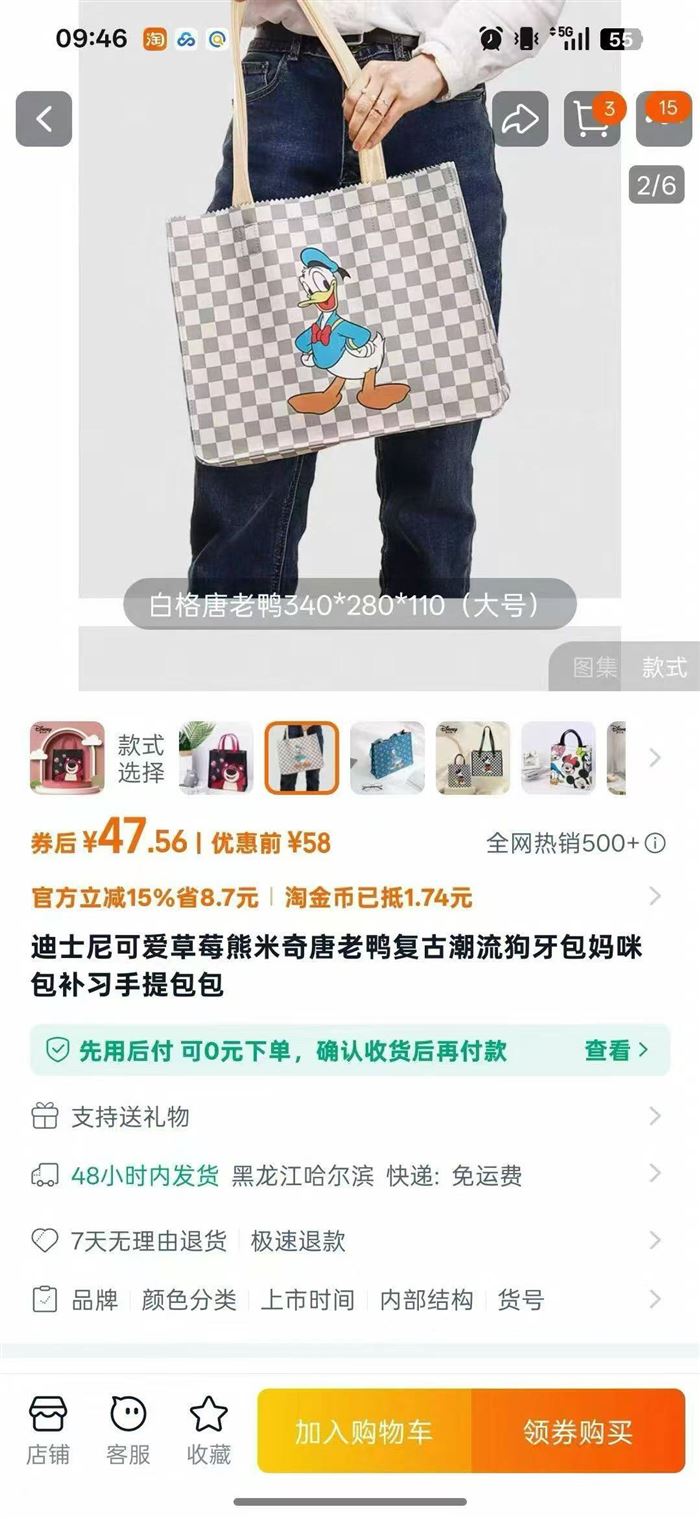The height and width of the screenshot is (1519, 700).
Task: Share this product listing
Action: coord(520,119)
